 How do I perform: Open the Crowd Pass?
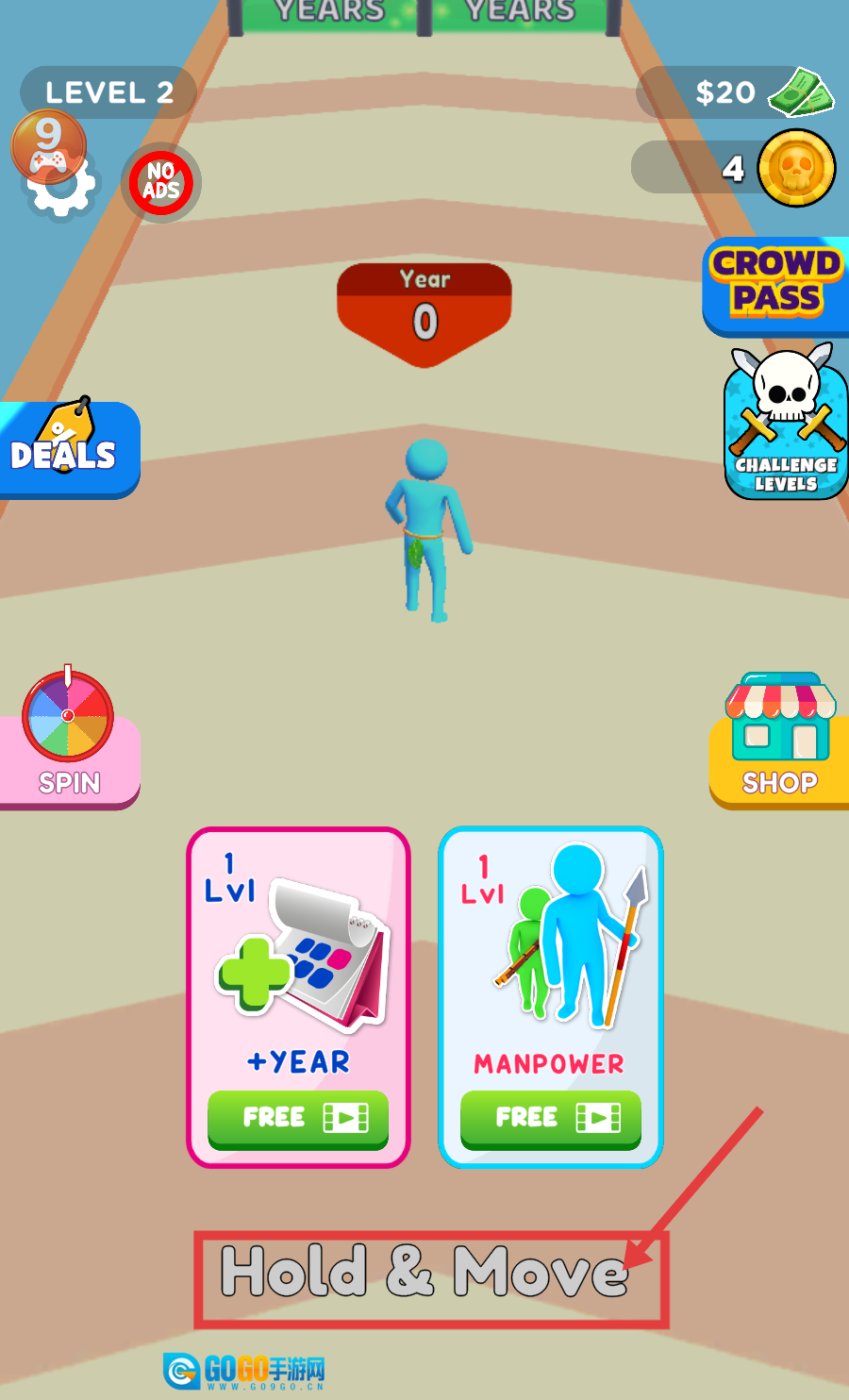(775, 286)
